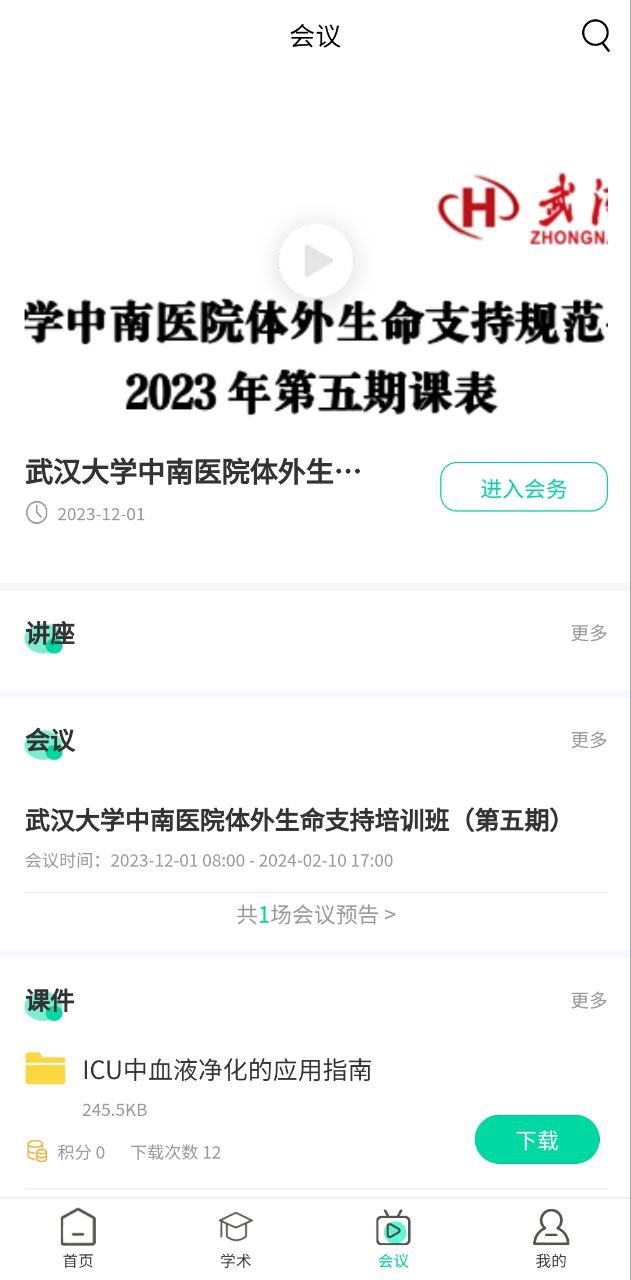Screen dimensions: 631x1280
Task: View more in the 讲座 section
Action: (589, 633)
